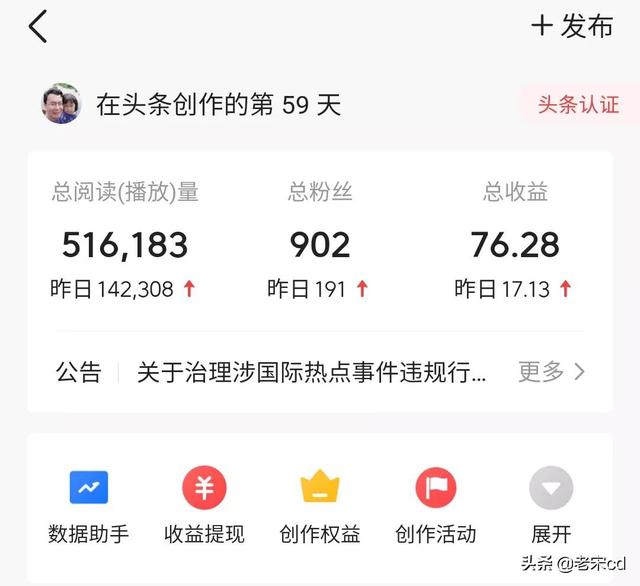The height and width of the screenshot is (586, 640).
Task: Open 收益提现 to withdraw earnings
Action: point(204,506)
